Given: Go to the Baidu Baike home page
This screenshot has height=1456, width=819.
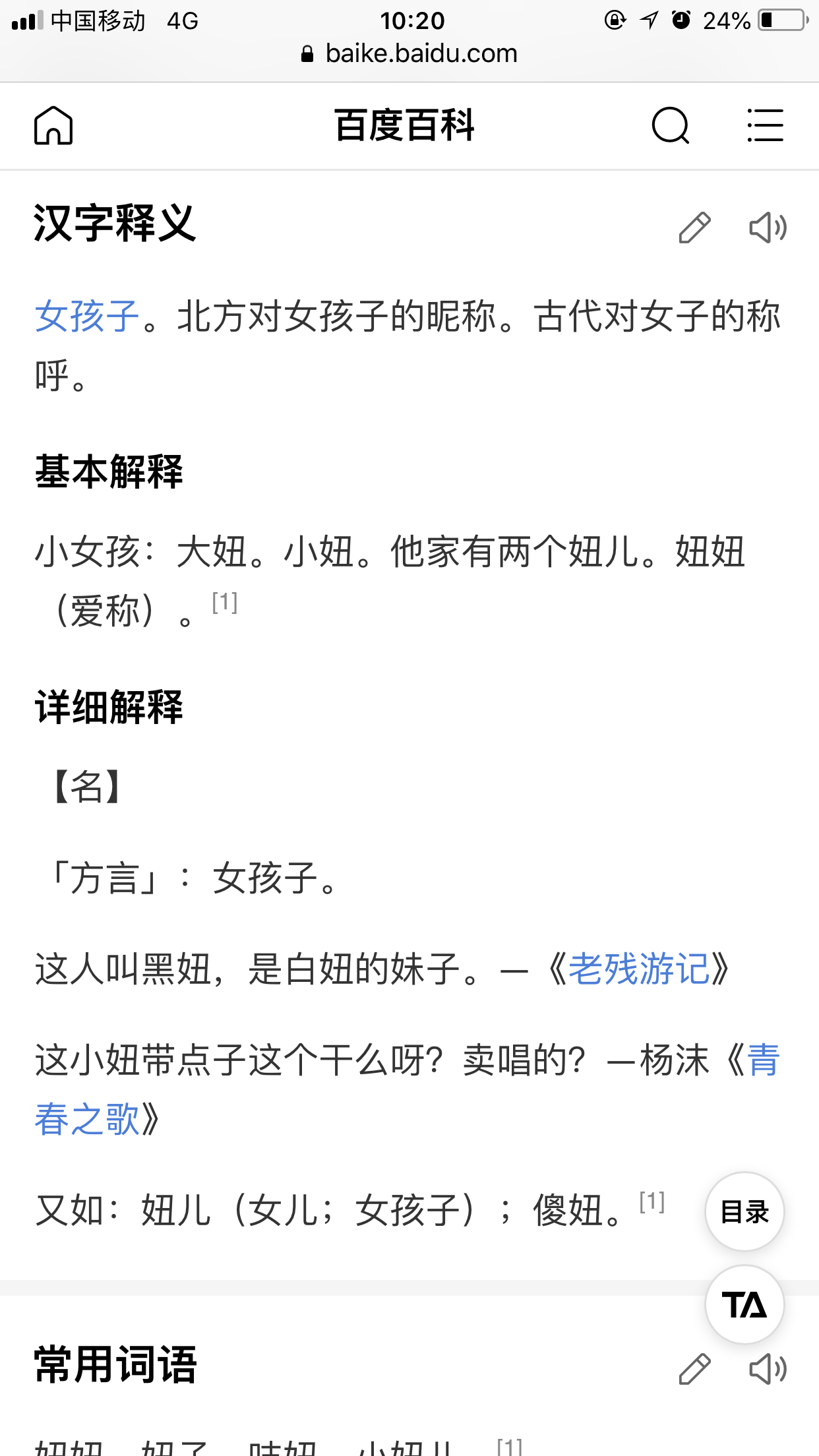Looking at the screenshot, I should [x=53, y=125].
